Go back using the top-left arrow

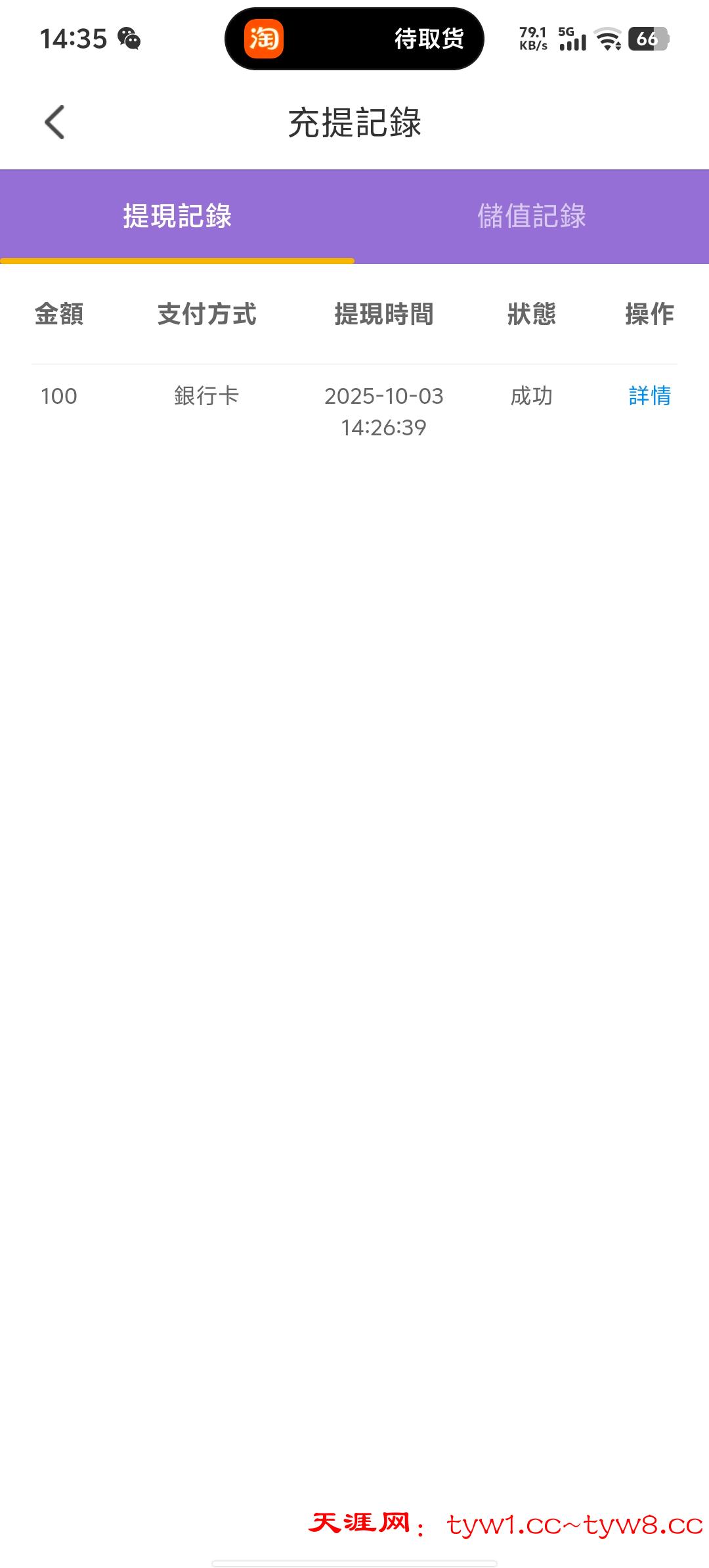click(54, 123)
